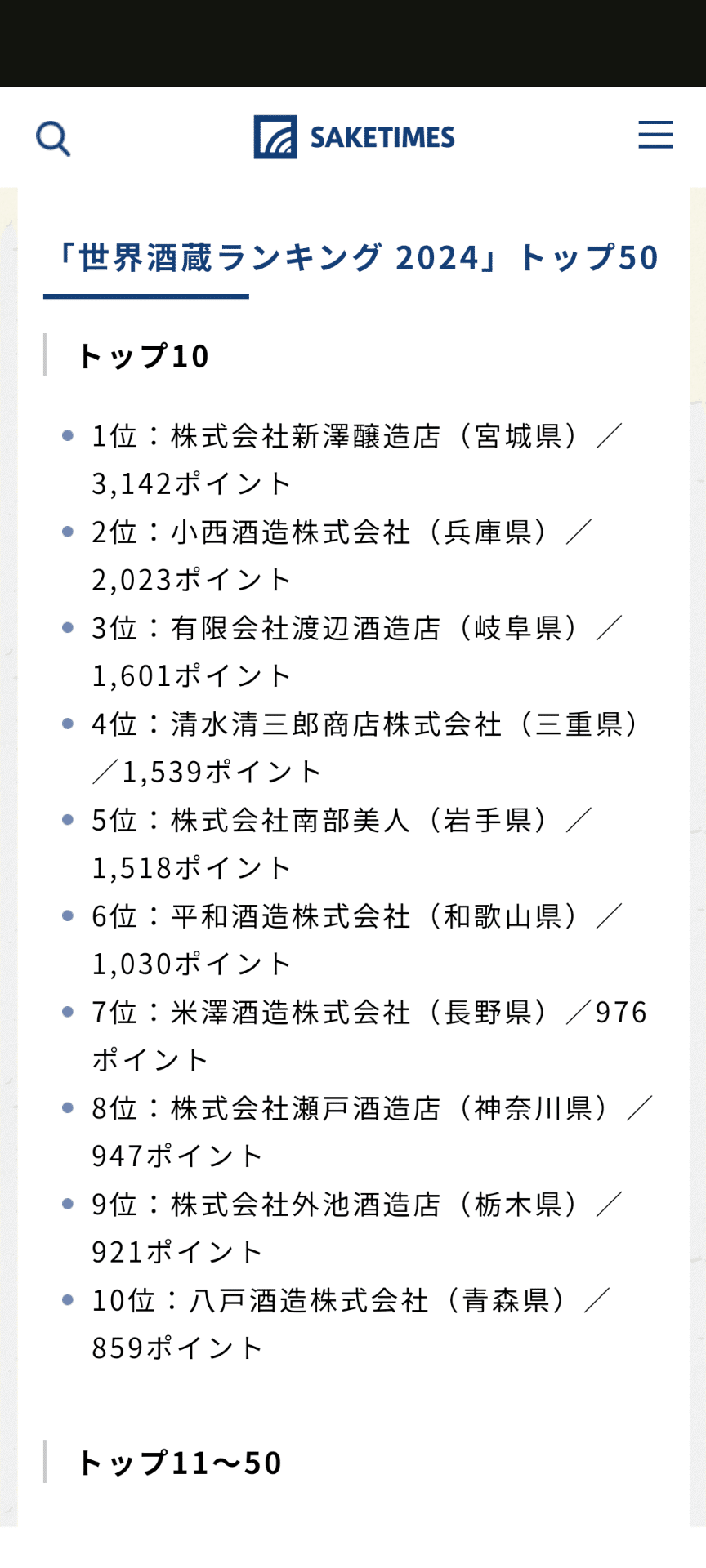Click the underline beneath the main heading
The height and width of the screenshot is (1568, 706).
[147, 299]
